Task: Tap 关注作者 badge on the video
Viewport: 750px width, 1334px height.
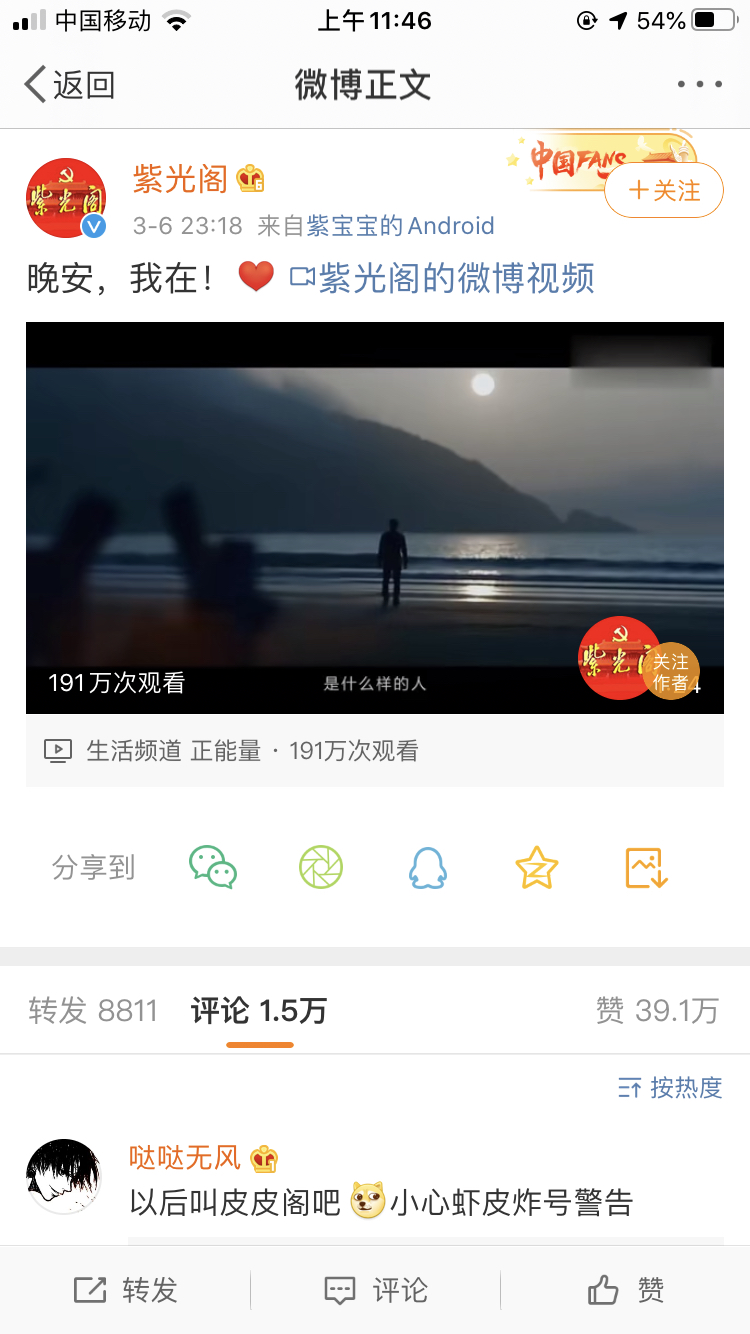Action: tap(671, 673)
